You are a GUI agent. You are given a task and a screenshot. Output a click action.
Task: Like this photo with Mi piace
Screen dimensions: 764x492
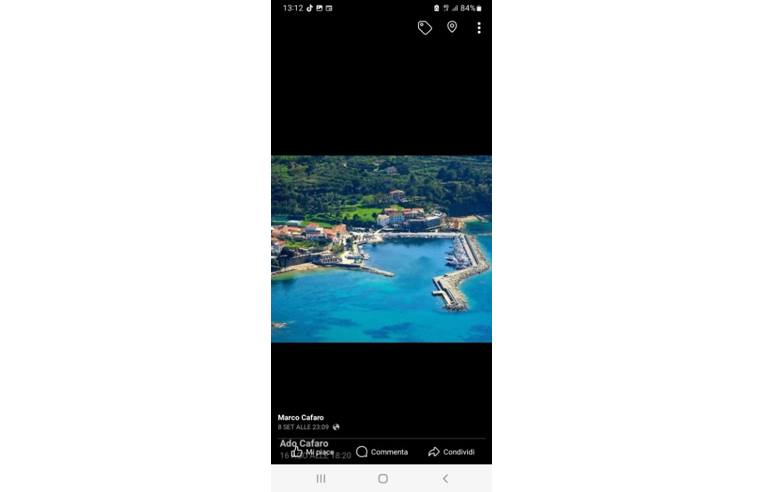tap(313, 452)
